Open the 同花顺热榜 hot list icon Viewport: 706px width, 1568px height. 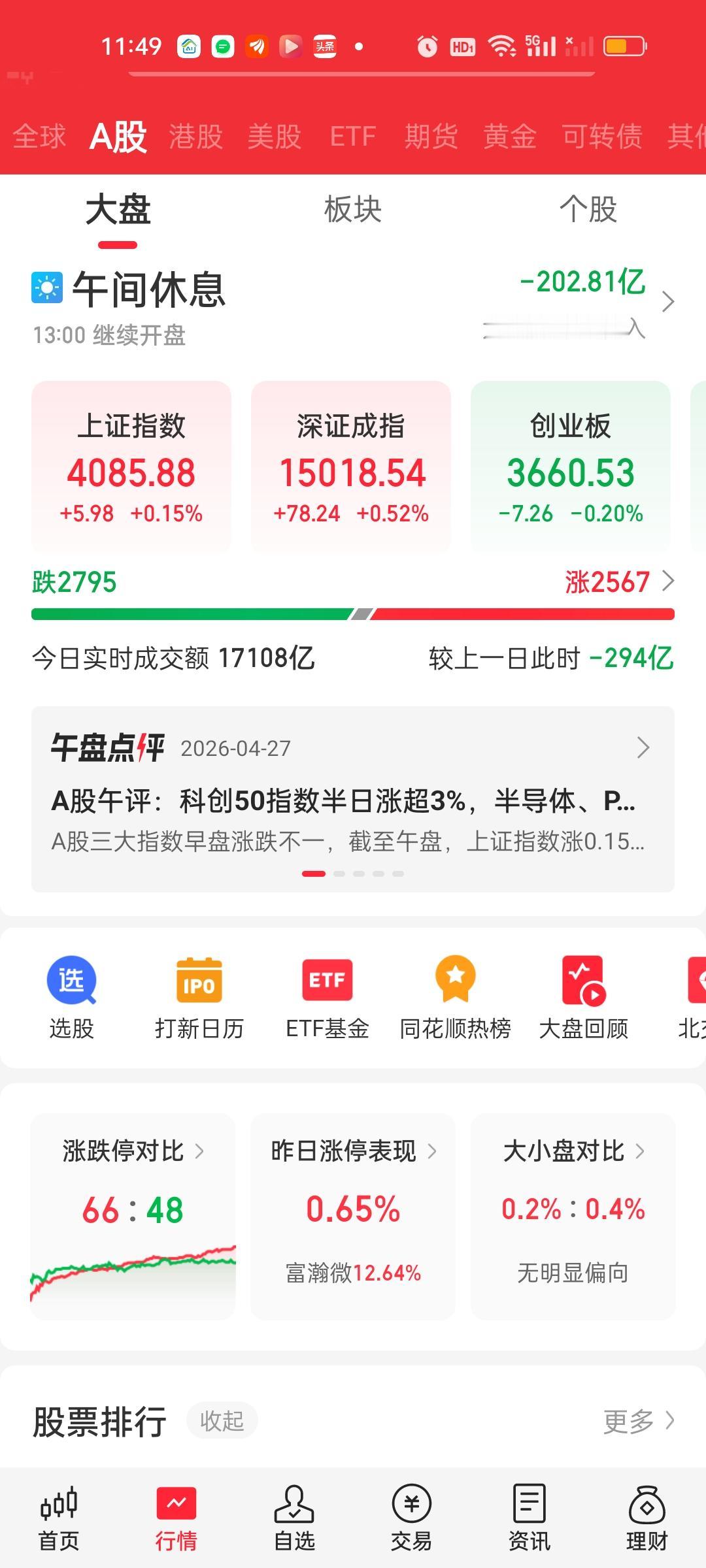point(456,993)
